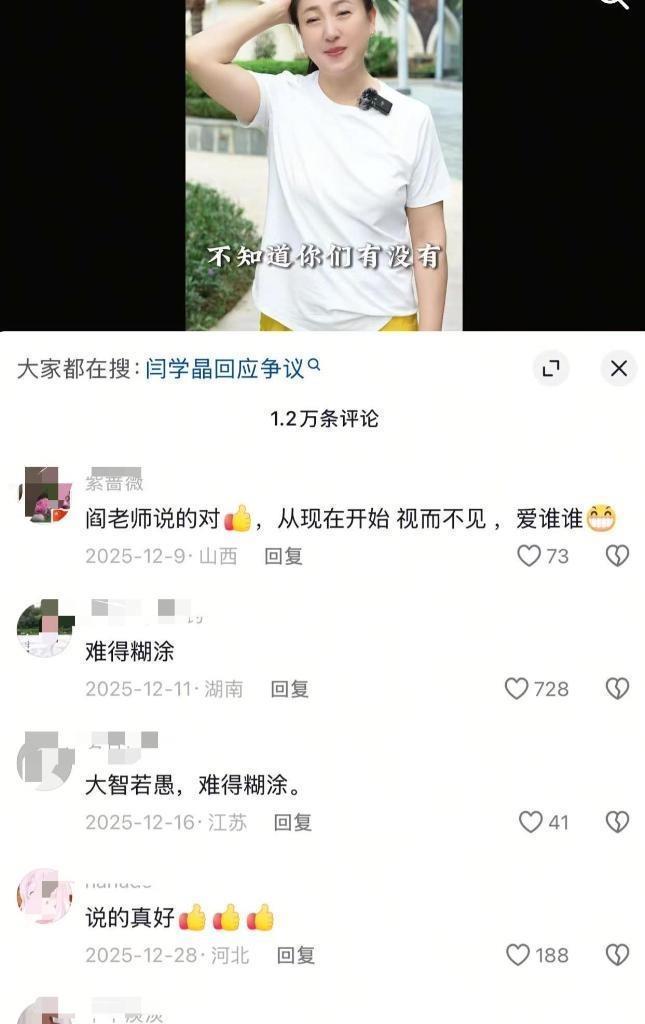Open avatar of the 山西 commenter
The image size is (645, 1024).
point(45,495)
